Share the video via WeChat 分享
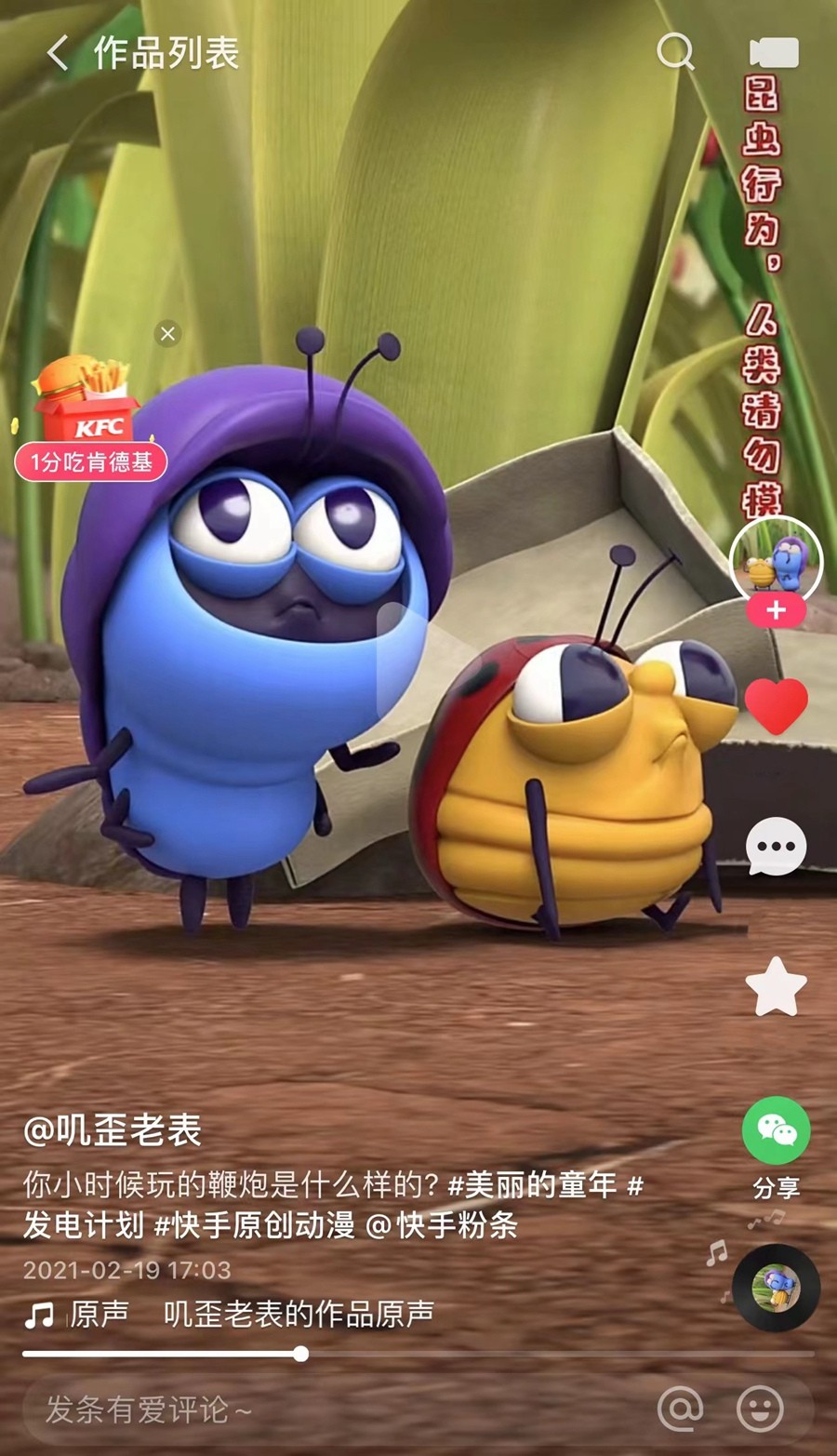Viewport: 837px width, 1456px height. click(x=777, y=1146)
